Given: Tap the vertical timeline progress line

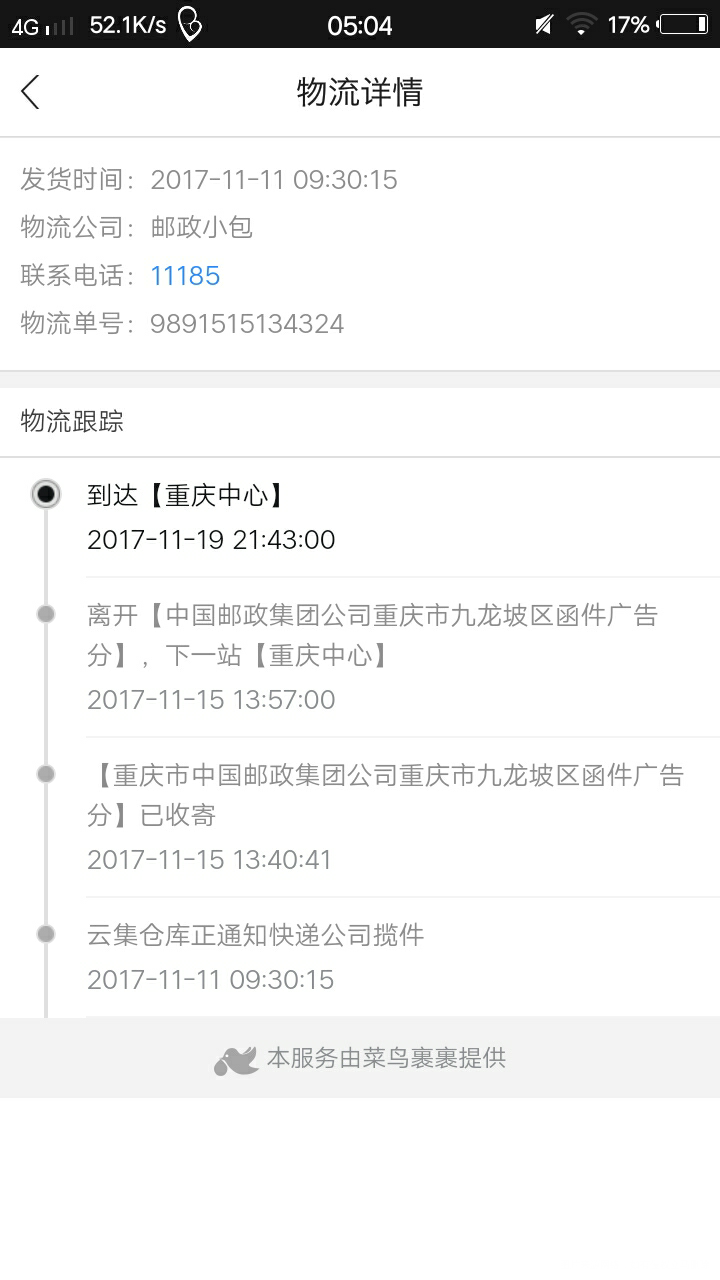Looking at the screenshot, I should 45,700.
